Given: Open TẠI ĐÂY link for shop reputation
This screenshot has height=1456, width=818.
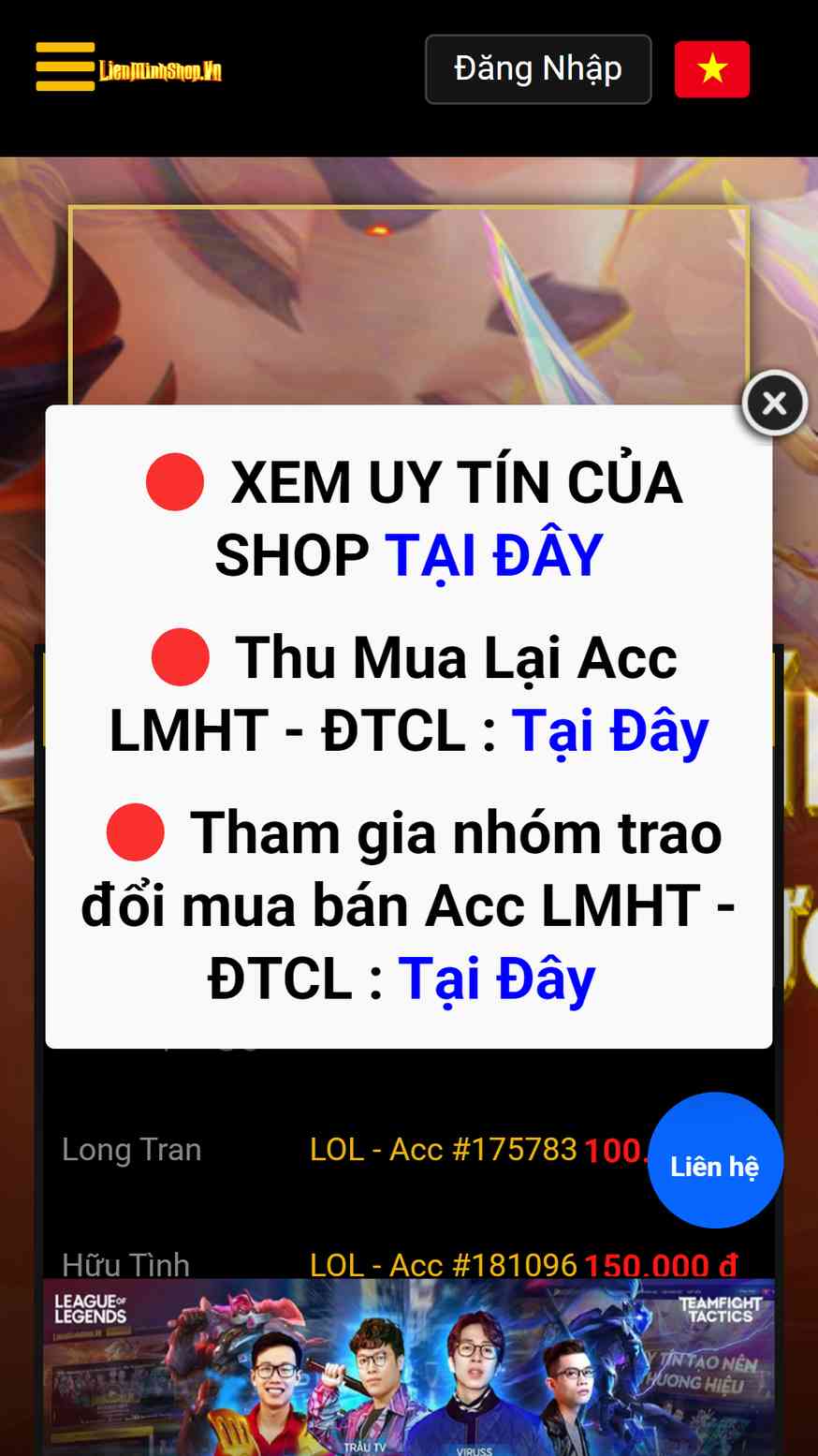Looking at the screenshot, I should tap(494, 554).
